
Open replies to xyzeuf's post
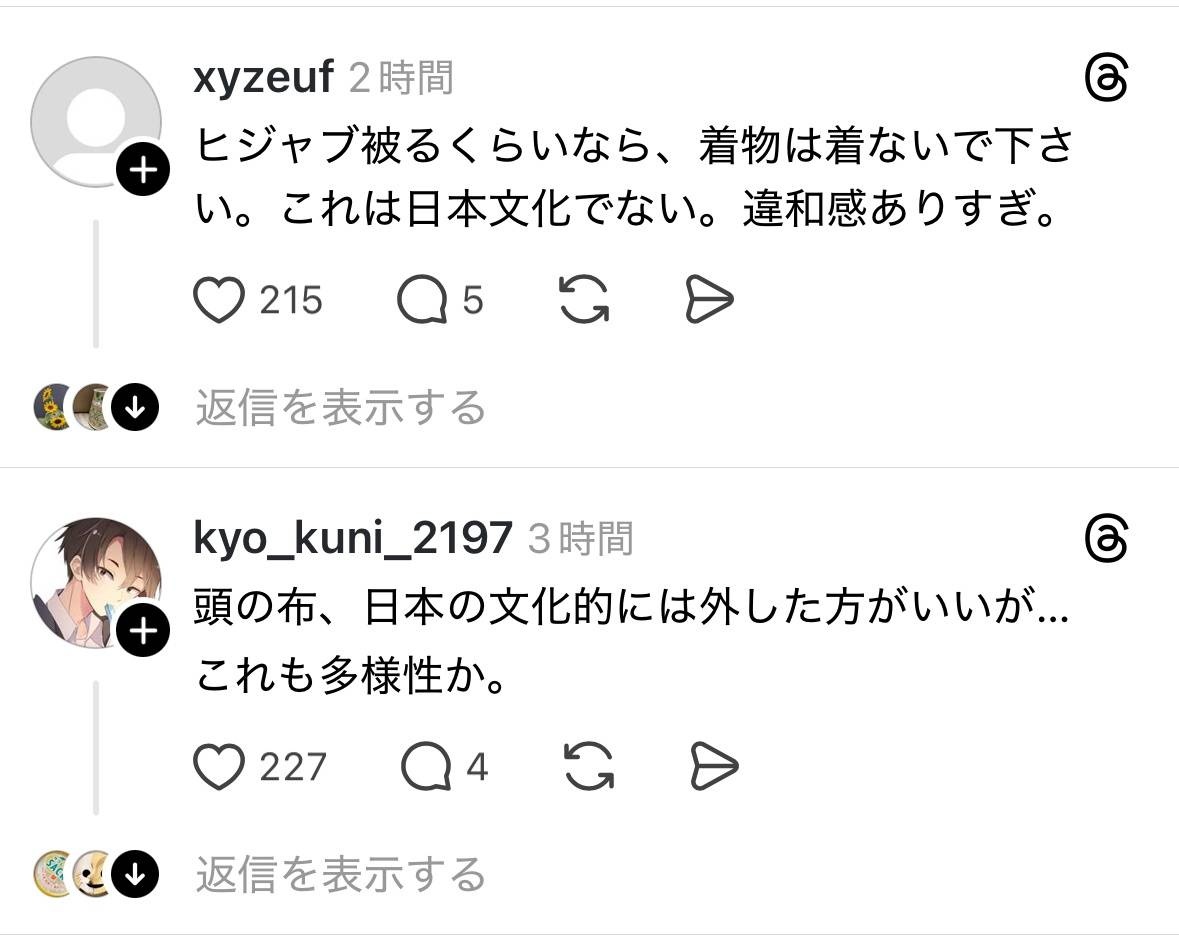[422, 300]
